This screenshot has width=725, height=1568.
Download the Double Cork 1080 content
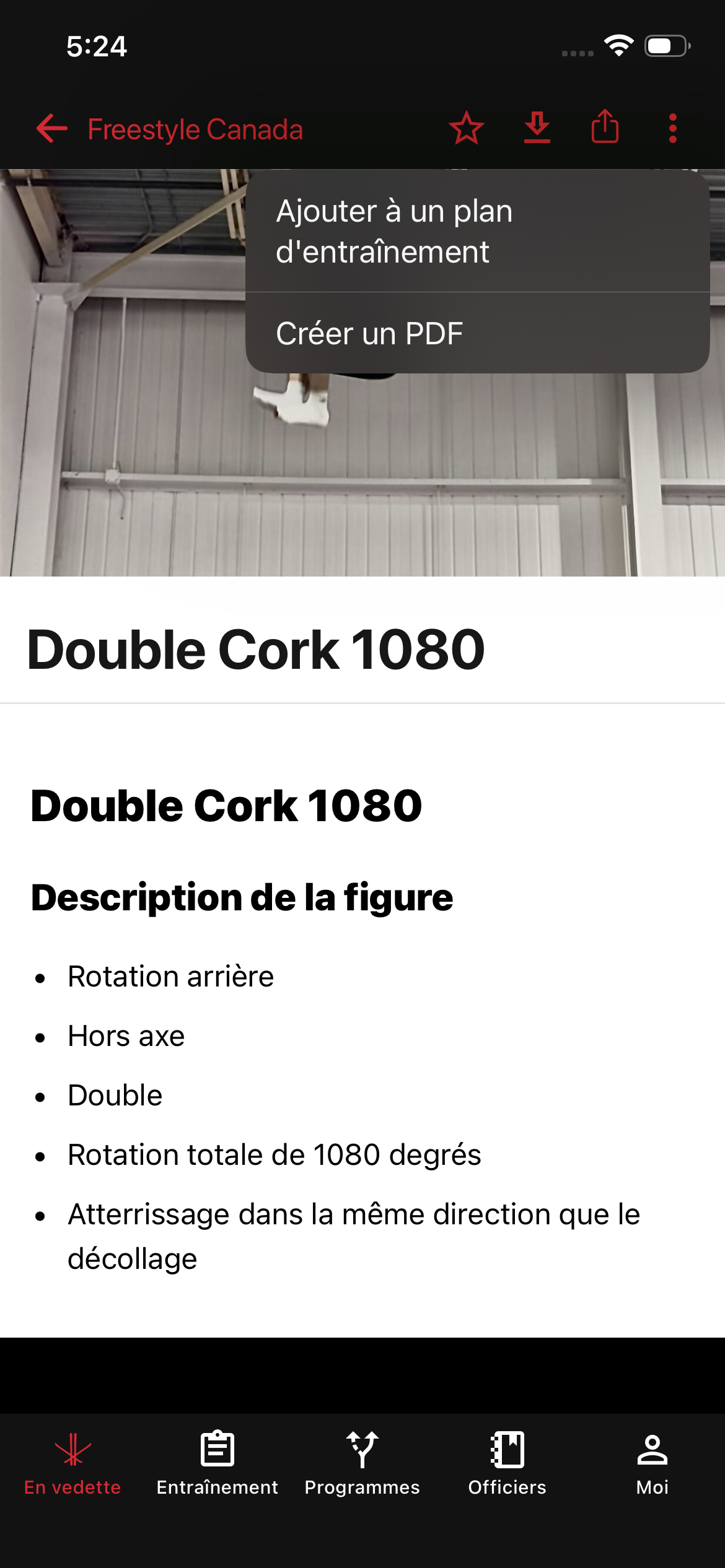click(x=537, y=128)
